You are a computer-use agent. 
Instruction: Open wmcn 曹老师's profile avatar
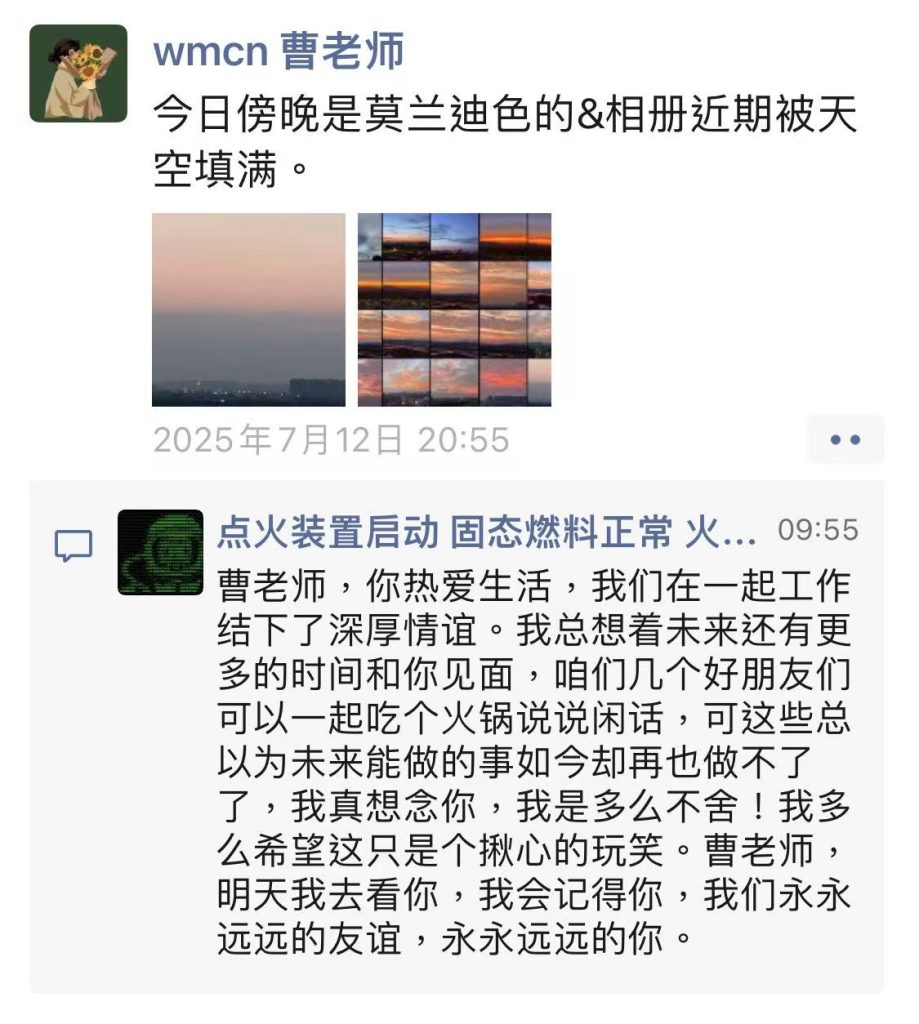pyautogui.click(x=78, y=73)
